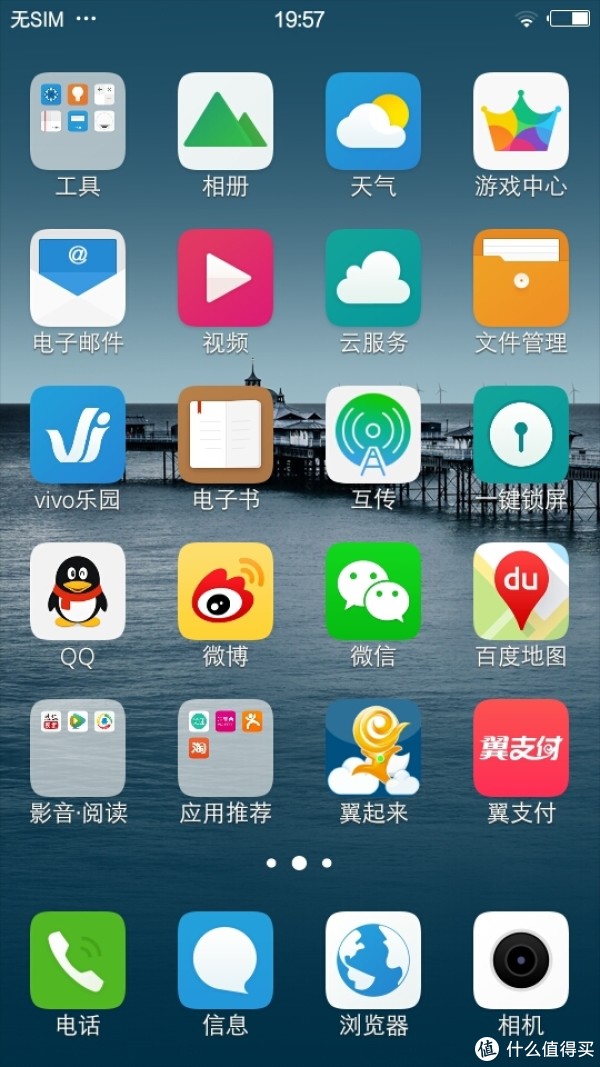The height and width of the screenshot is (1067, 600).
Task: Open the 应用推荐 folder
Action: tap(225, 748)
